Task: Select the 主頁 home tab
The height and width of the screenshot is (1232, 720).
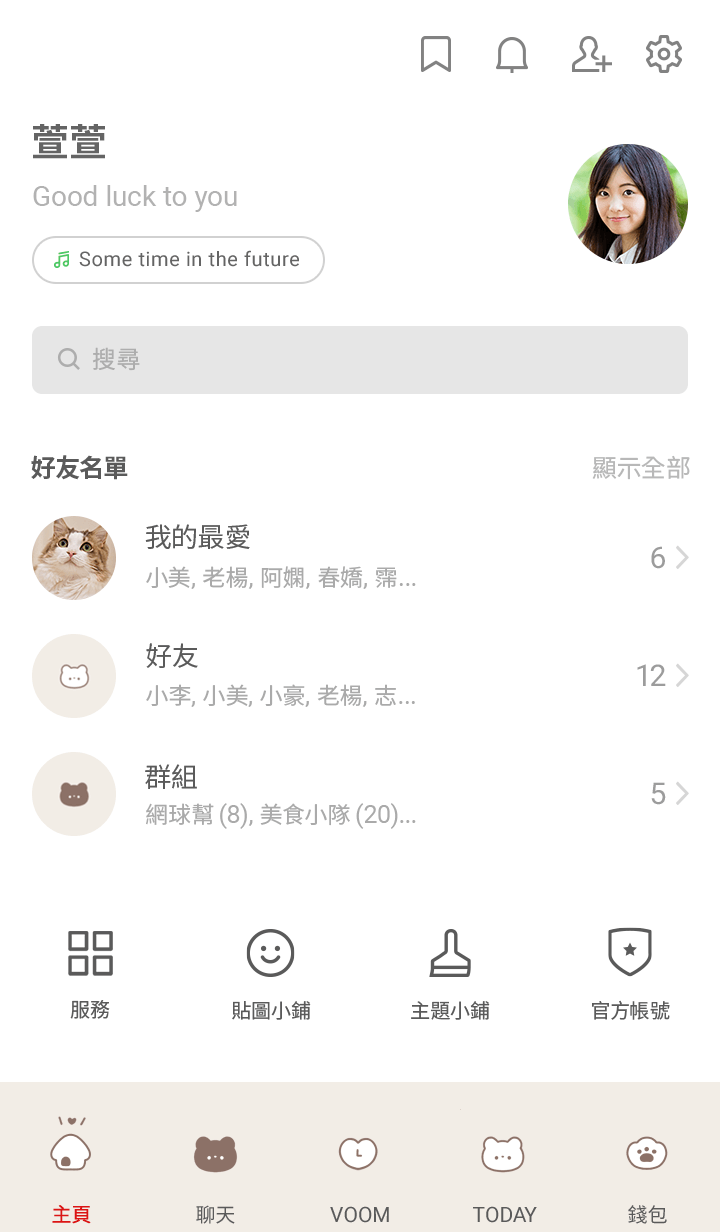Action: (71, 1170)
